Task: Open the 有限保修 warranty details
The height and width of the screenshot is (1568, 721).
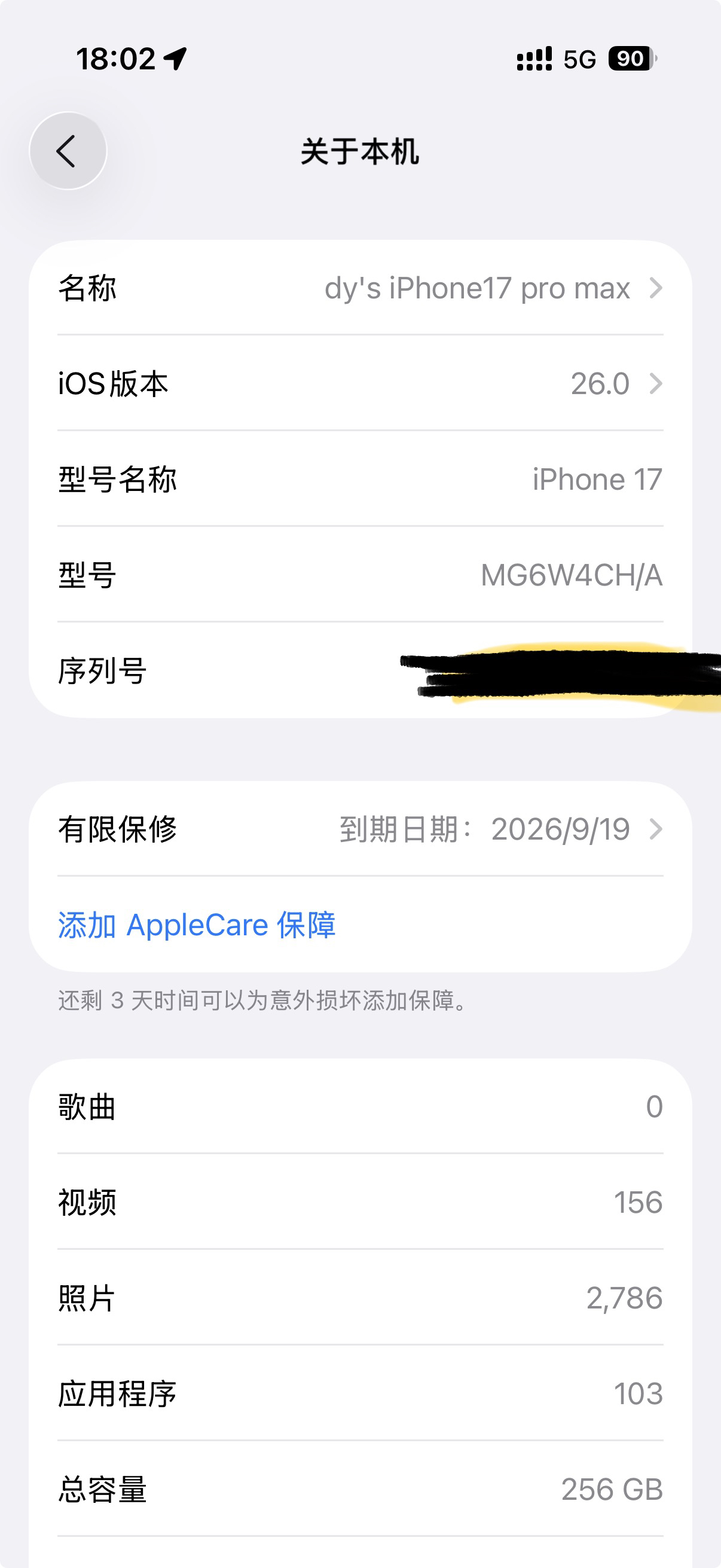Action: (360, 828)
